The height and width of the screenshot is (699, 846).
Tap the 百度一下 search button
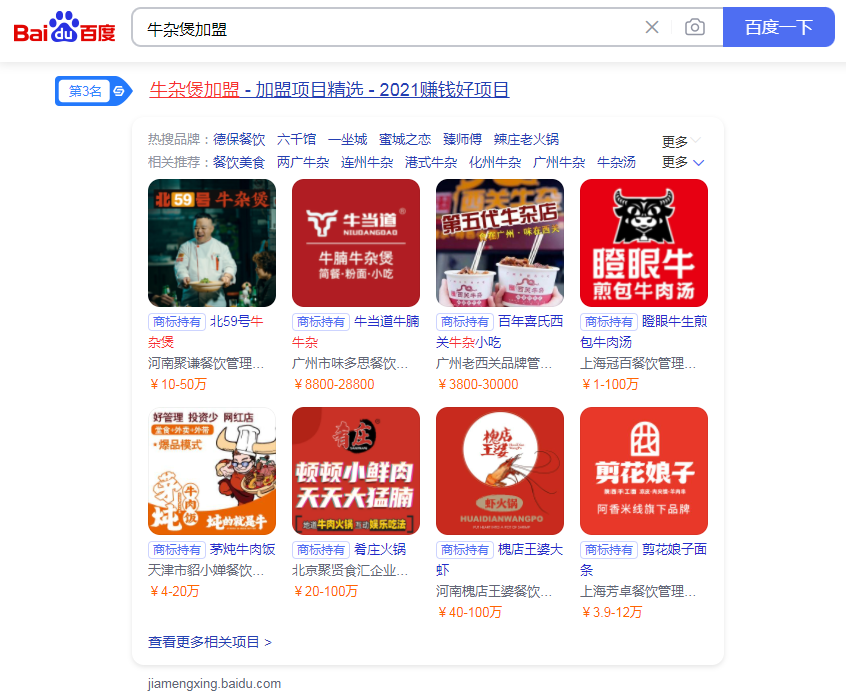coord(778,27)
